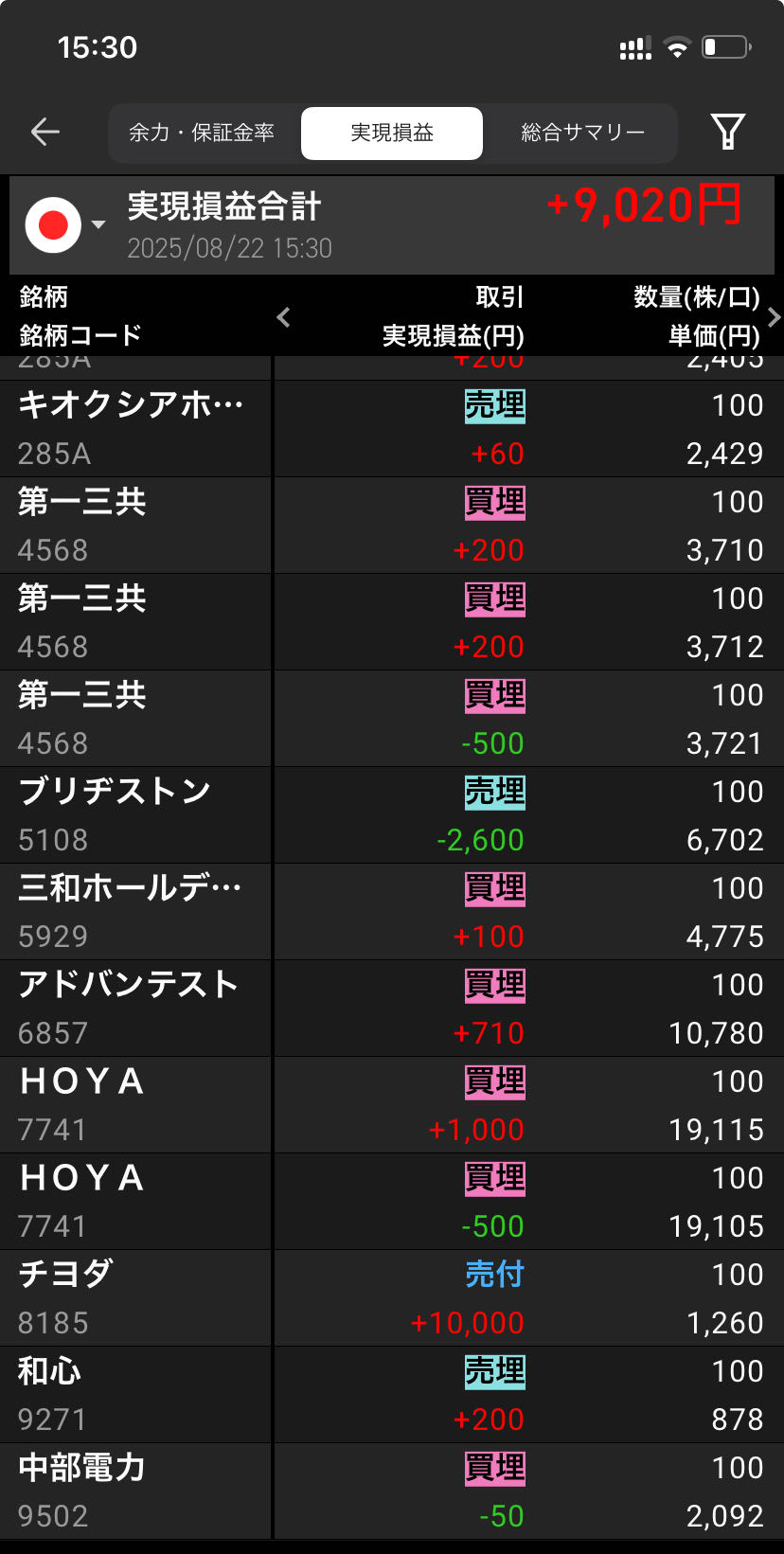Open the キオクシアホ… row with +60
Image resolution: width=784 pixels, height=1554 pixels.
click(x=392, y=429)
